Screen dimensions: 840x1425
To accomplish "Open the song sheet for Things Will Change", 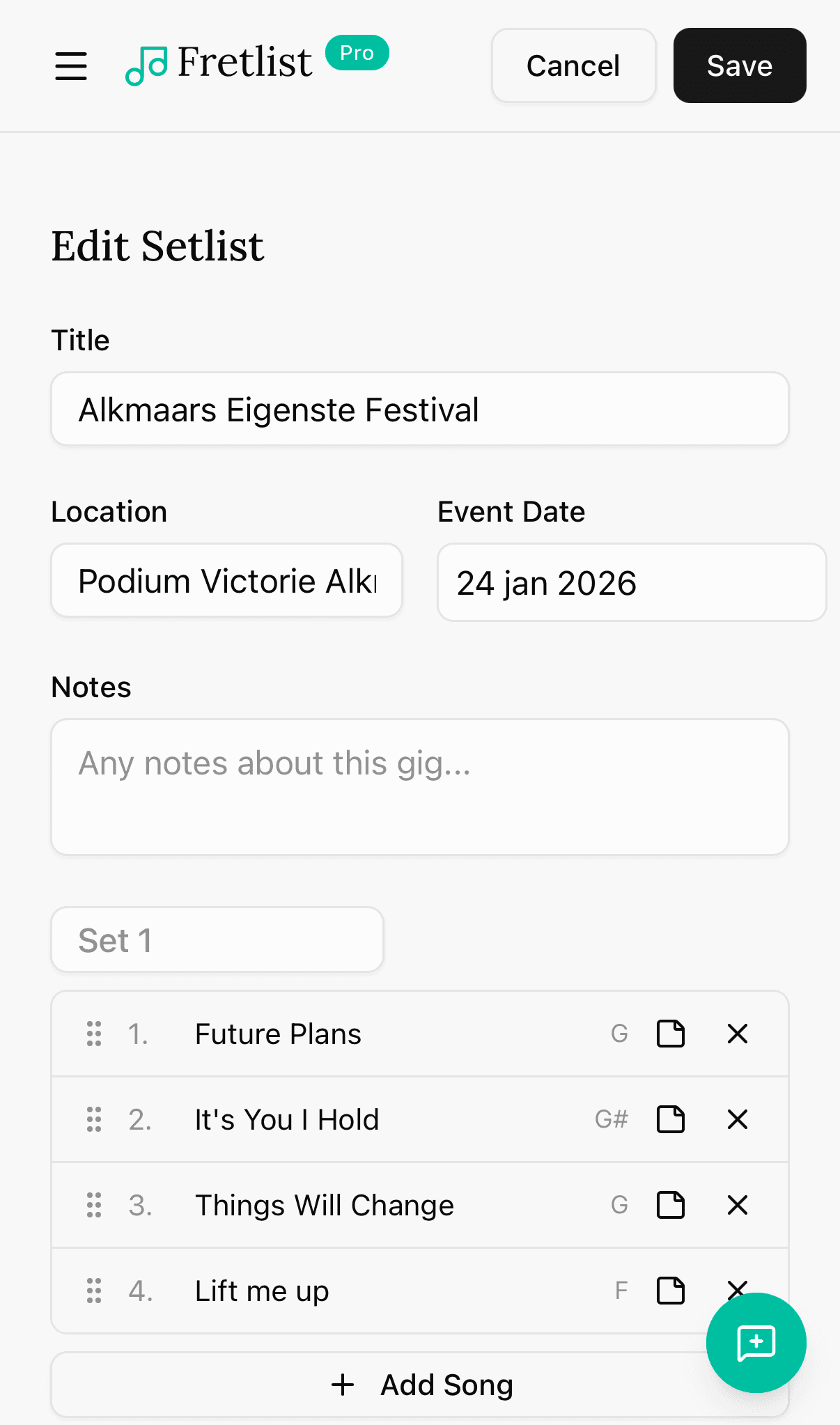I will tap(669, 1205).
